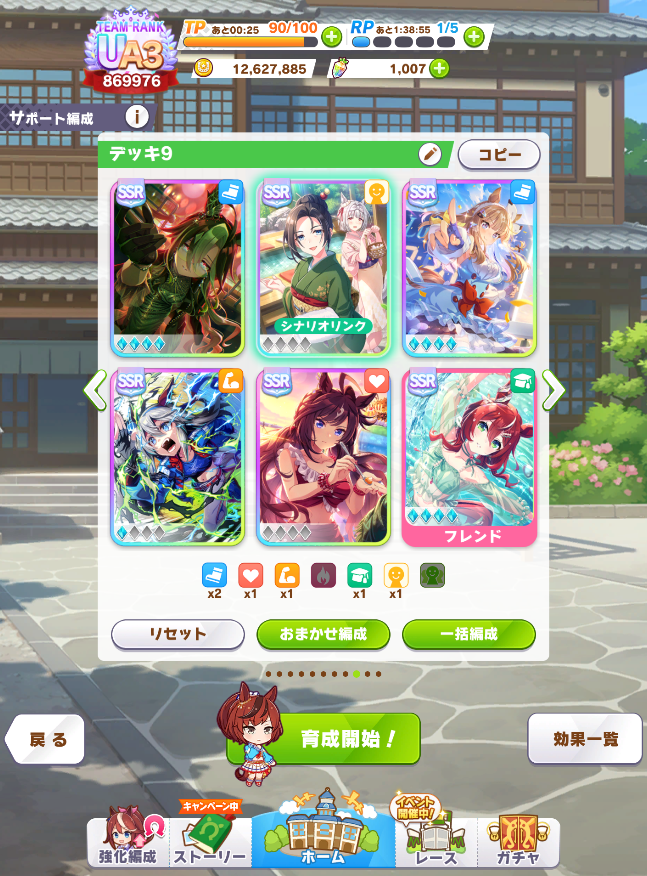Tap the 一括編成 button

point(468,634)
